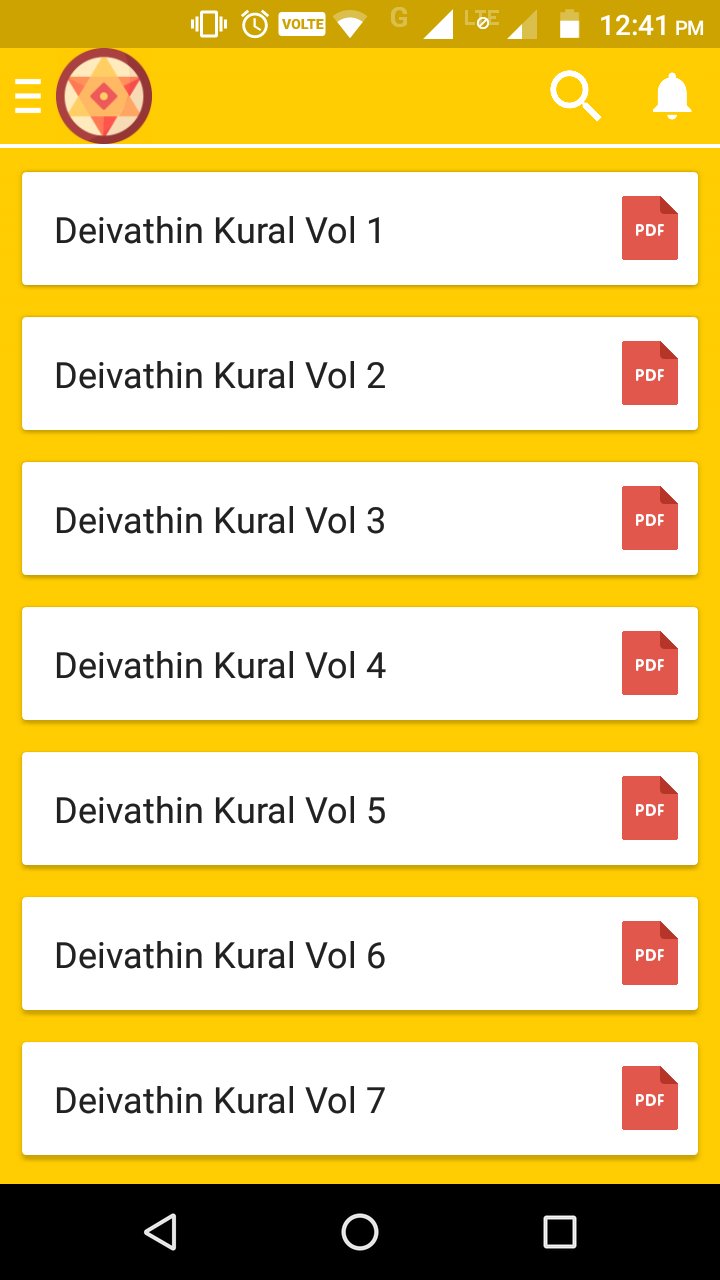Open Deivathin Kural Vol 4
Viewport: 720px width, 1280px height.
(360, 664)
